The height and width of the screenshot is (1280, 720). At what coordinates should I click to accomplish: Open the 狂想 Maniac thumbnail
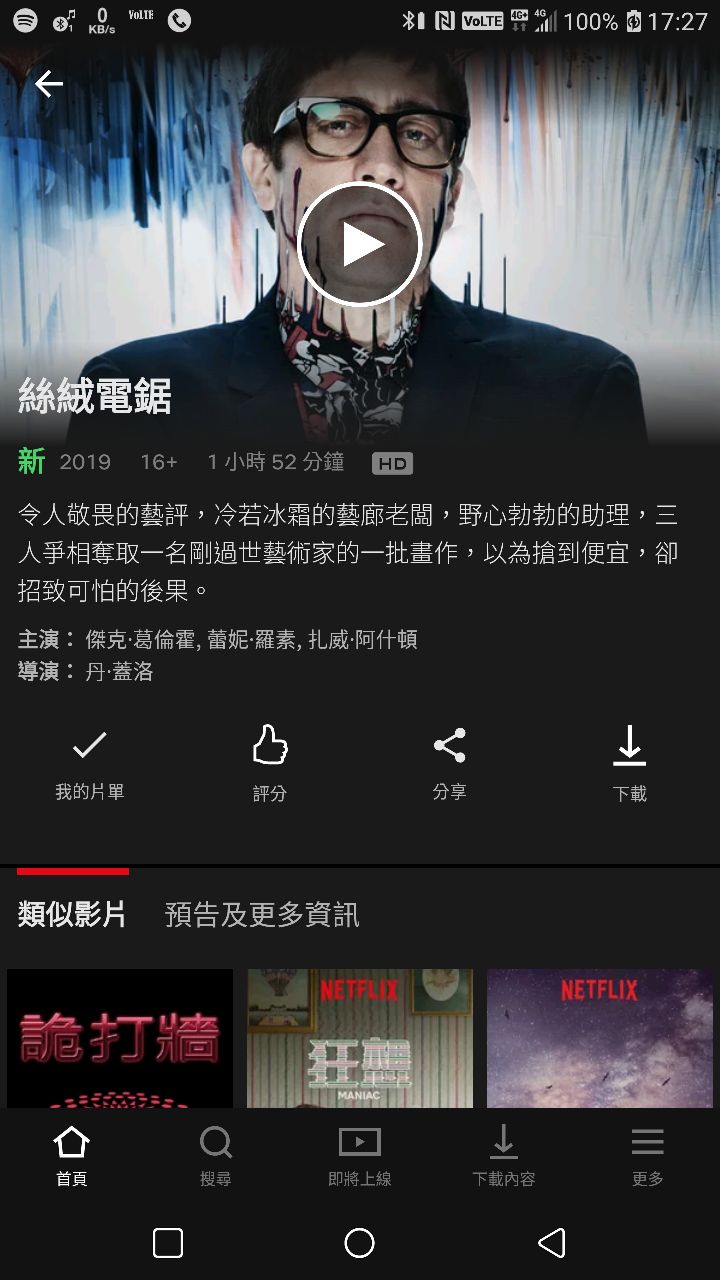pos(360,1038)
